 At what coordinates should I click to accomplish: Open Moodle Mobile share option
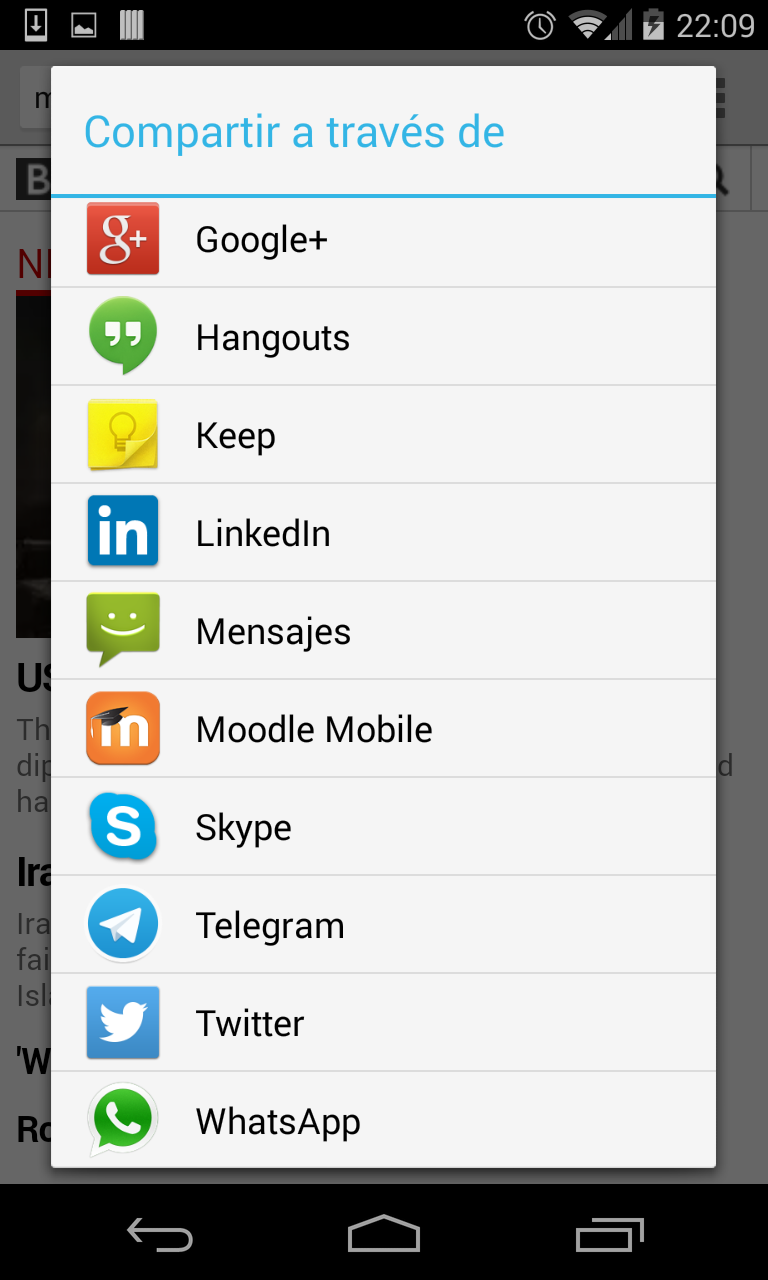(x=383, y=729)
